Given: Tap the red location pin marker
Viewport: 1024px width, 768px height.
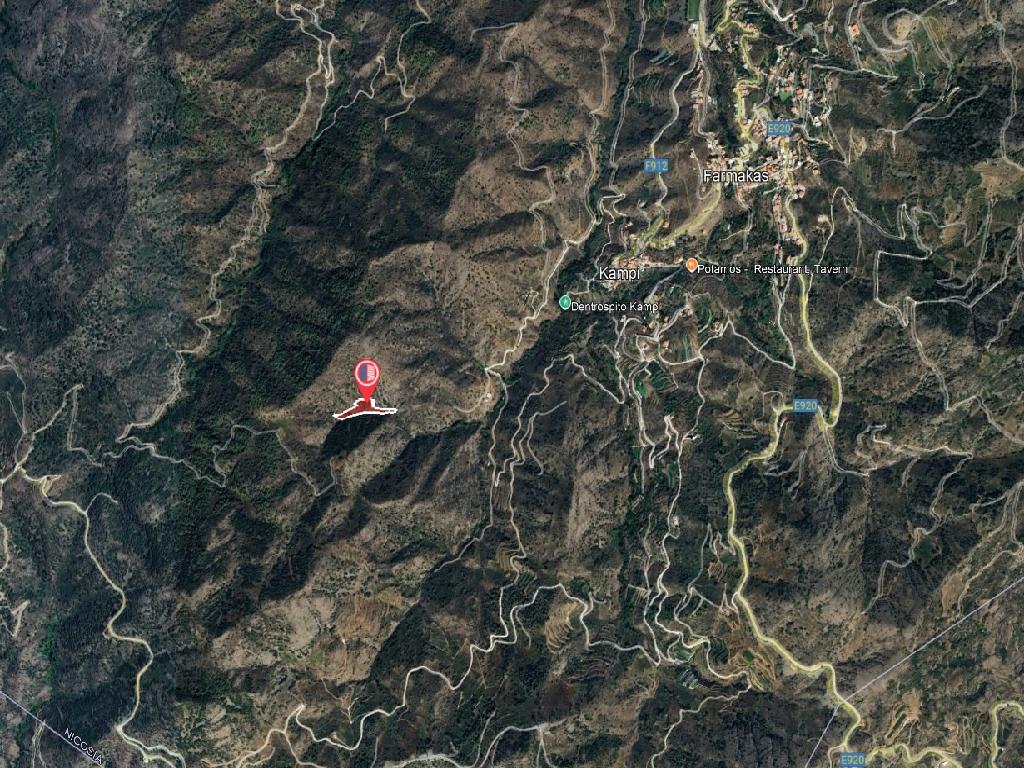Looking at the screenshot, I should point(367,375).
